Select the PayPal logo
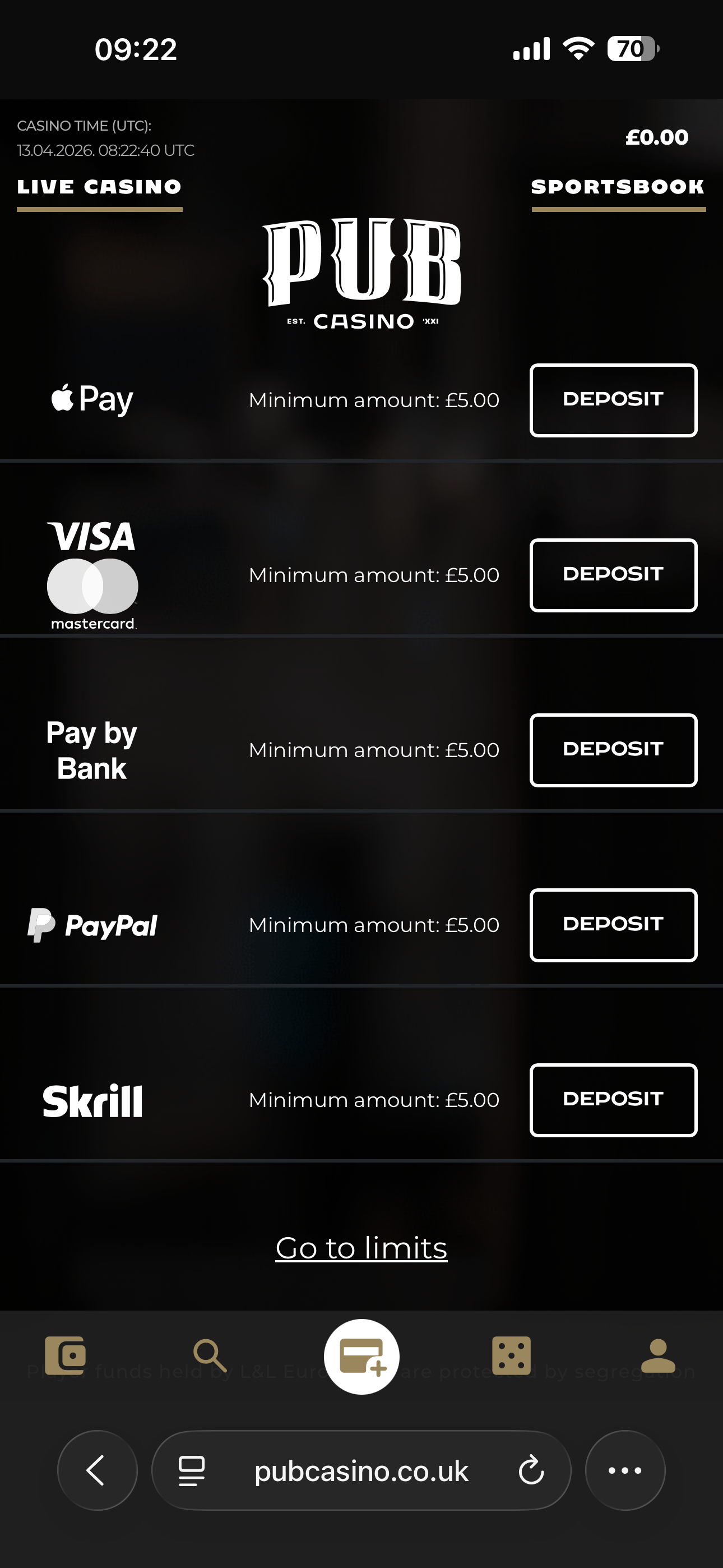Image resolution: width=723 pixels, height=1568 pixels. (92, 925)
